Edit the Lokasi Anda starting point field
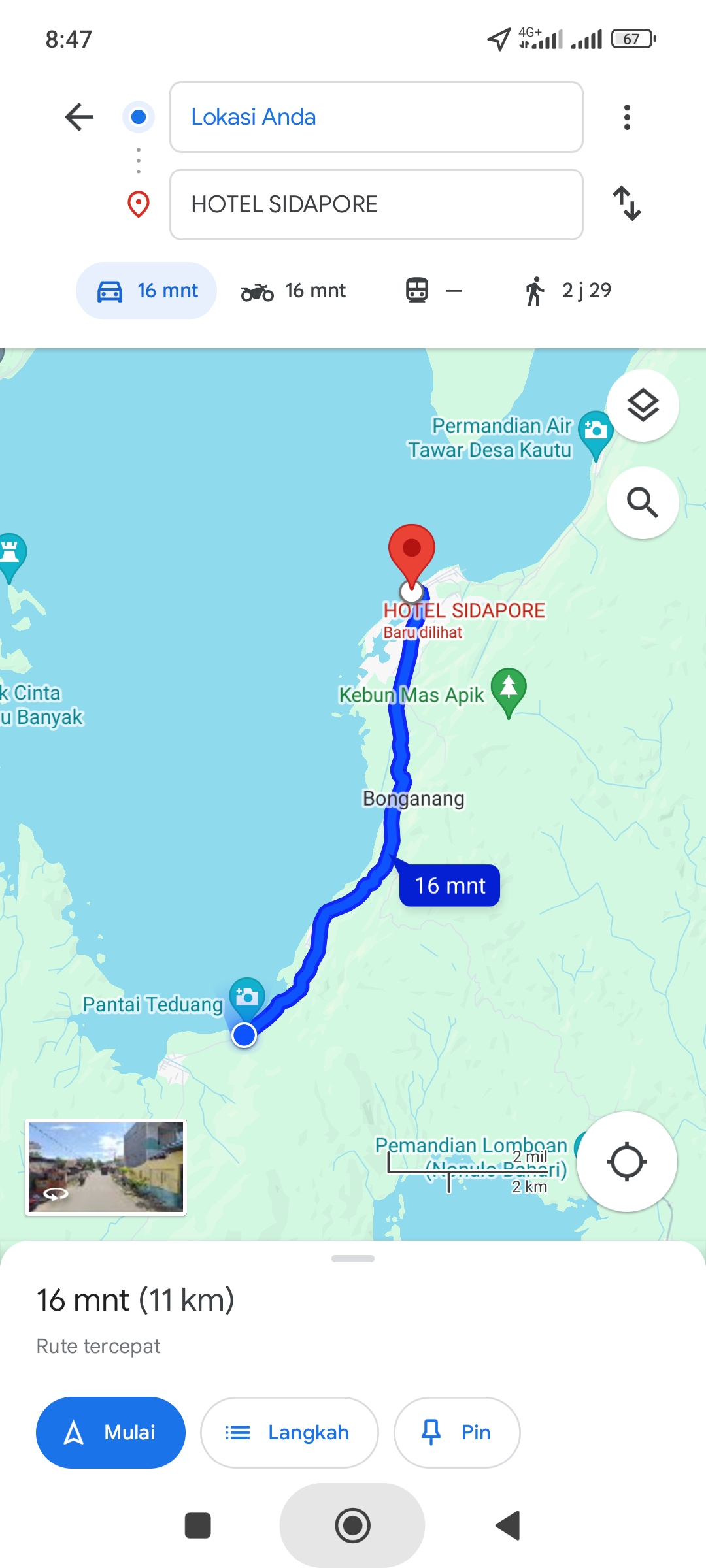706x1568 pixels. tap(376, 117)
